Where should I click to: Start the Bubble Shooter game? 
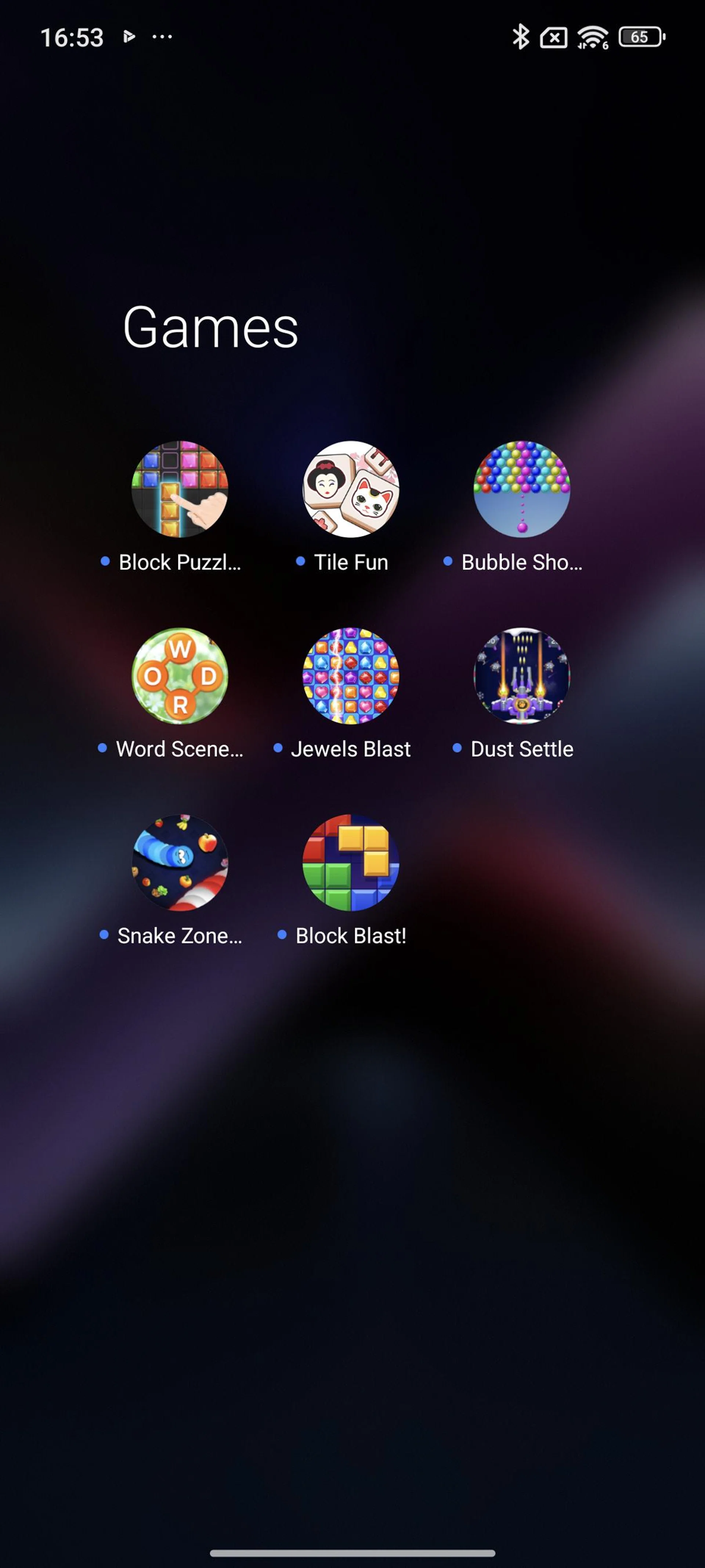pyautogui.click(x=522, y=489)
